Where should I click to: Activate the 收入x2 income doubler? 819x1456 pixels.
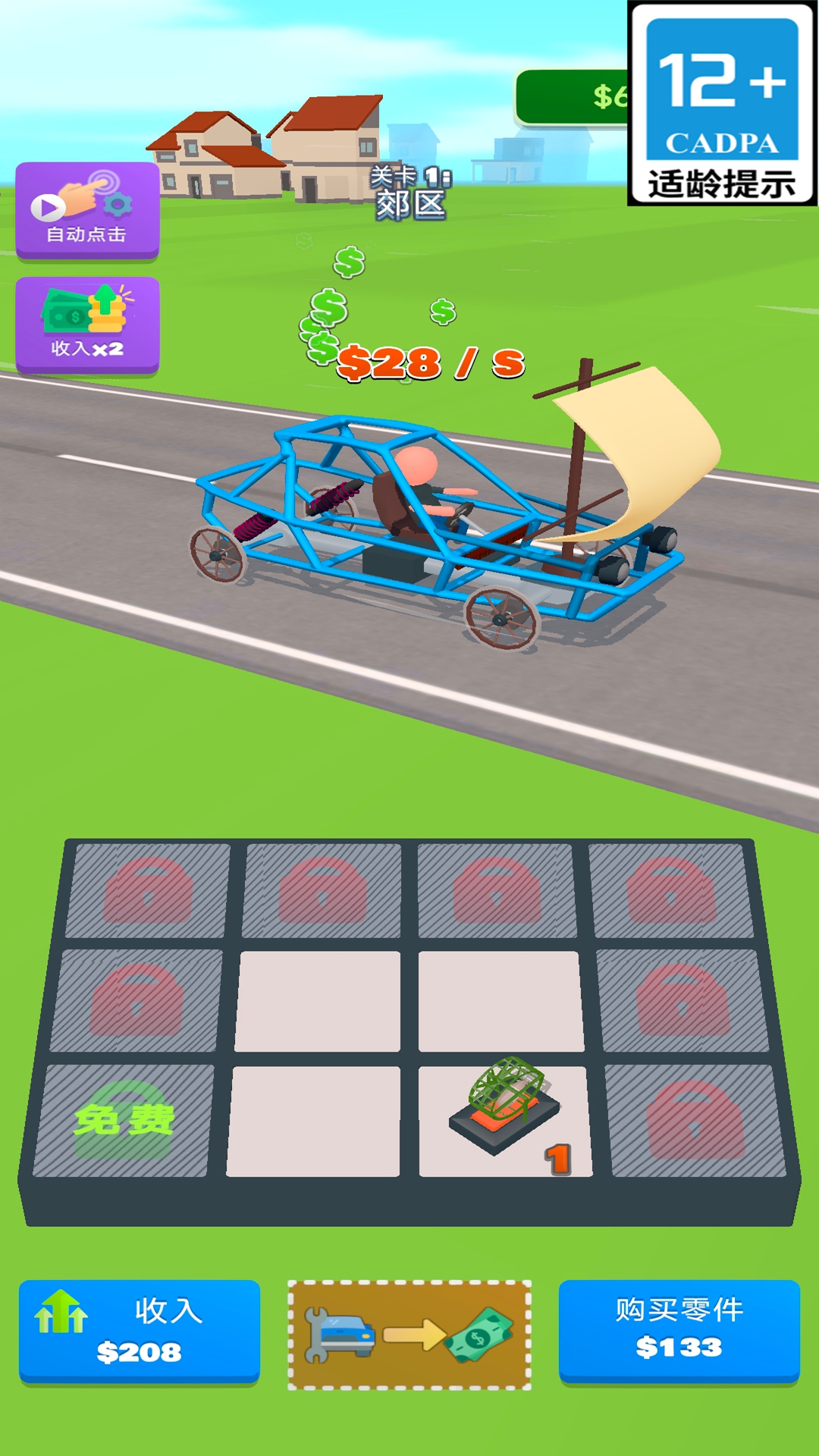coord(87,325)
